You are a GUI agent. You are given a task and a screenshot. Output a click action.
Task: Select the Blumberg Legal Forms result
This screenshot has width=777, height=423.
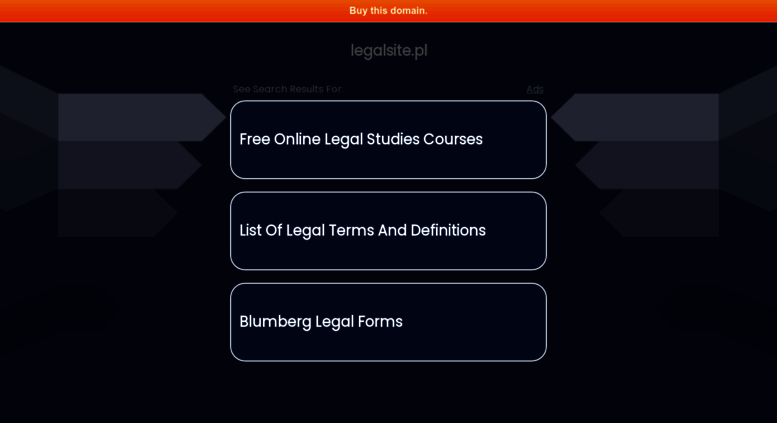pos(388,322)
